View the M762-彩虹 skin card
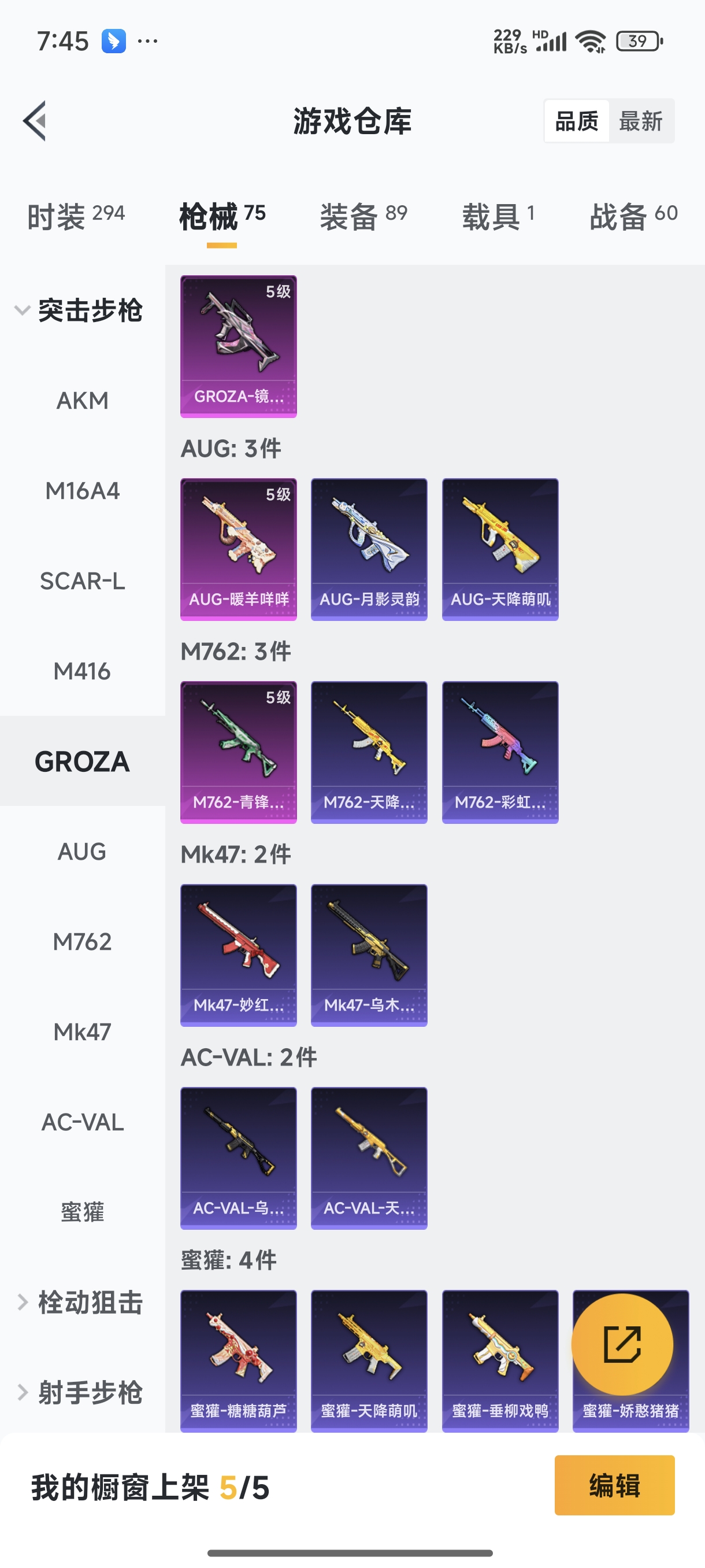The width and height of the screenshot is (705, 1568). click(x=500, y=752)
